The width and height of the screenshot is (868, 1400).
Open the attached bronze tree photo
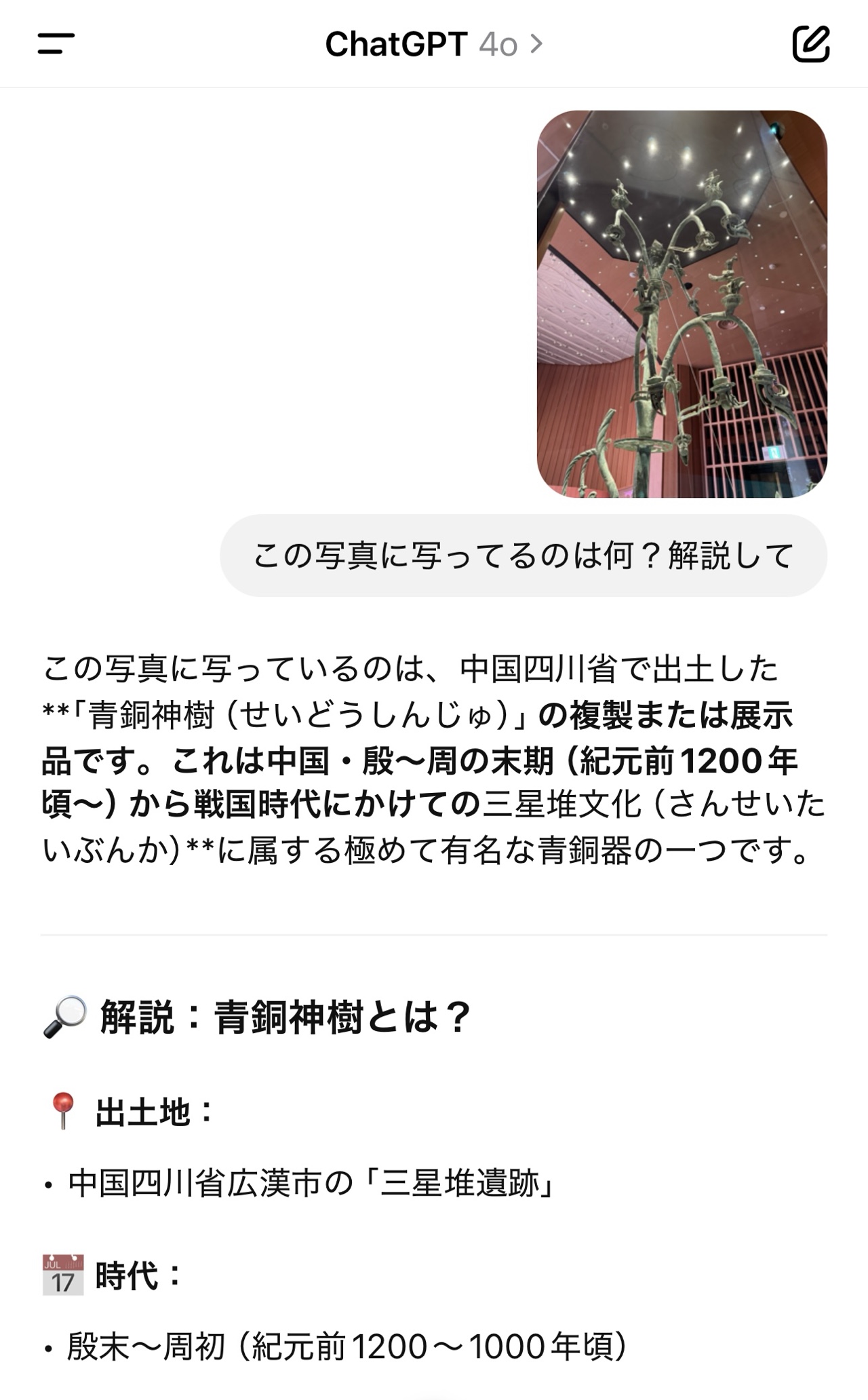click(x=682, y=304)
